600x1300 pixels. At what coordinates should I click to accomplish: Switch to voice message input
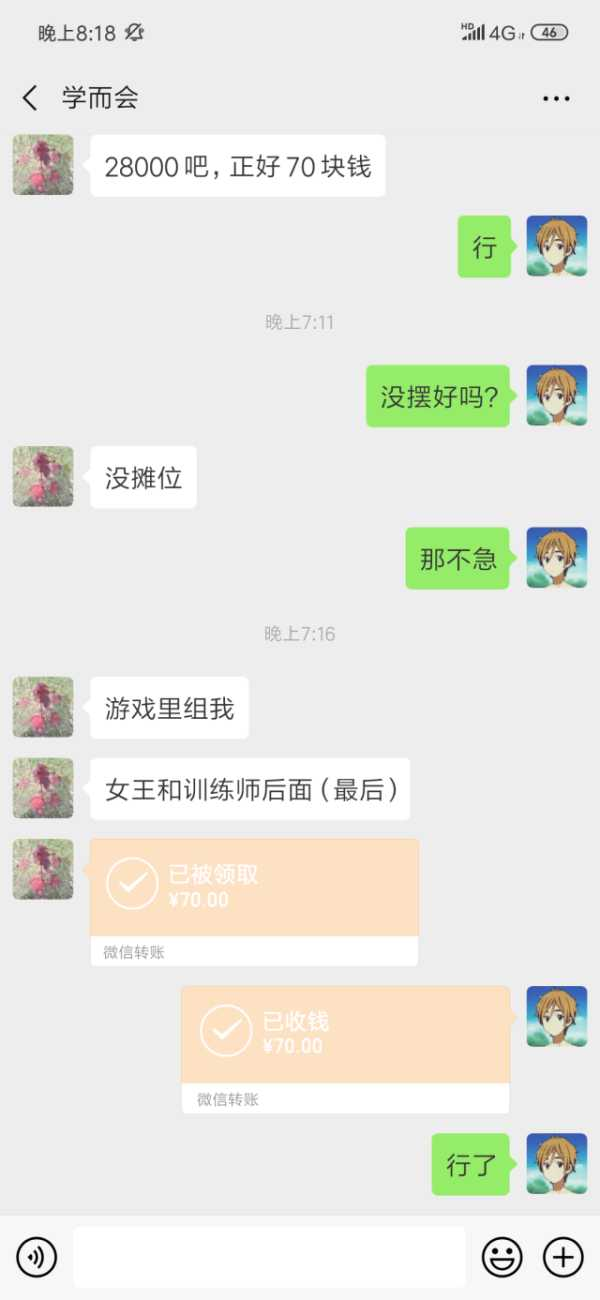pyautogui.click(x=37, y=1257)
